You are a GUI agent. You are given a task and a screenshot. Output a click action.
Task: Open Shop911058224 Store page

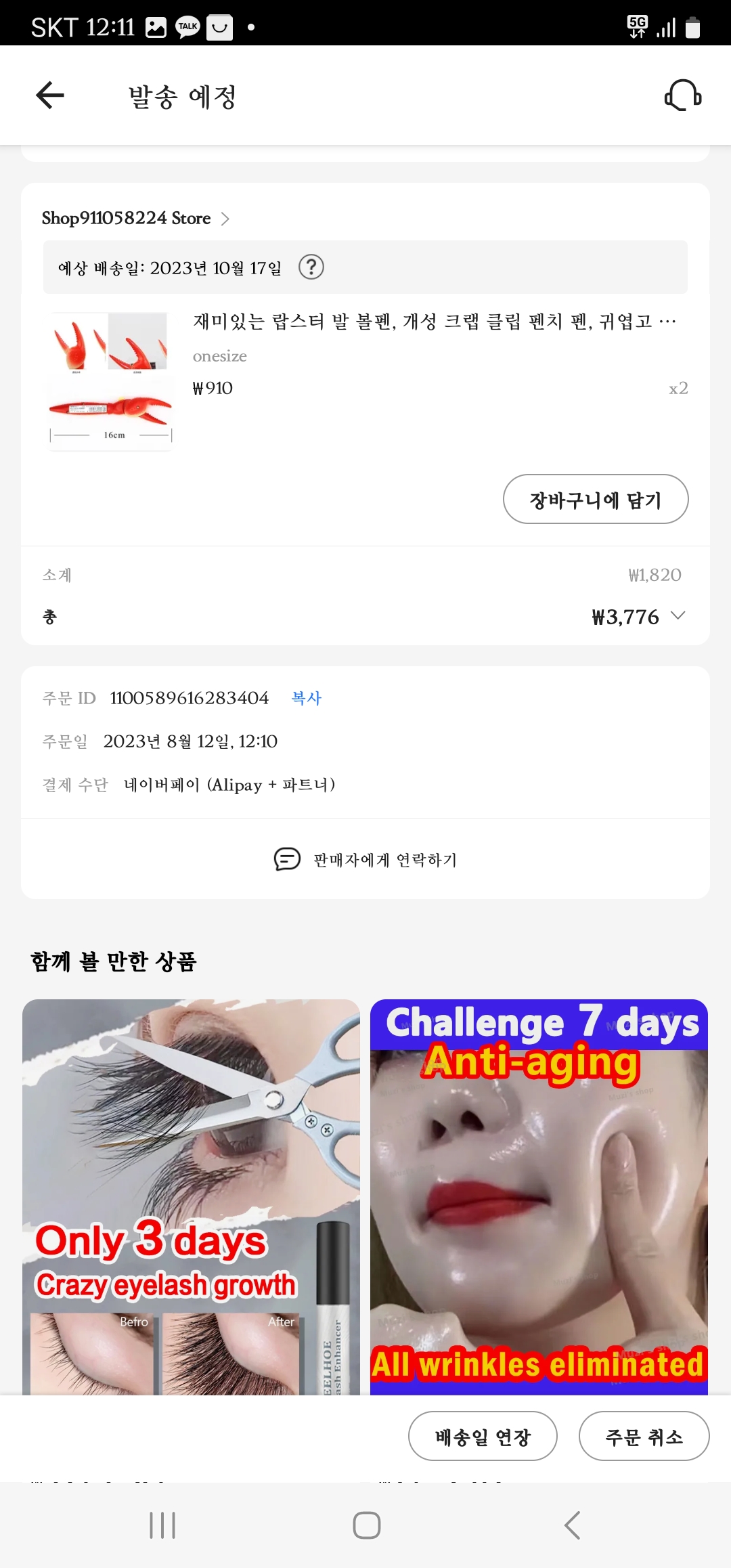point(135,218)
